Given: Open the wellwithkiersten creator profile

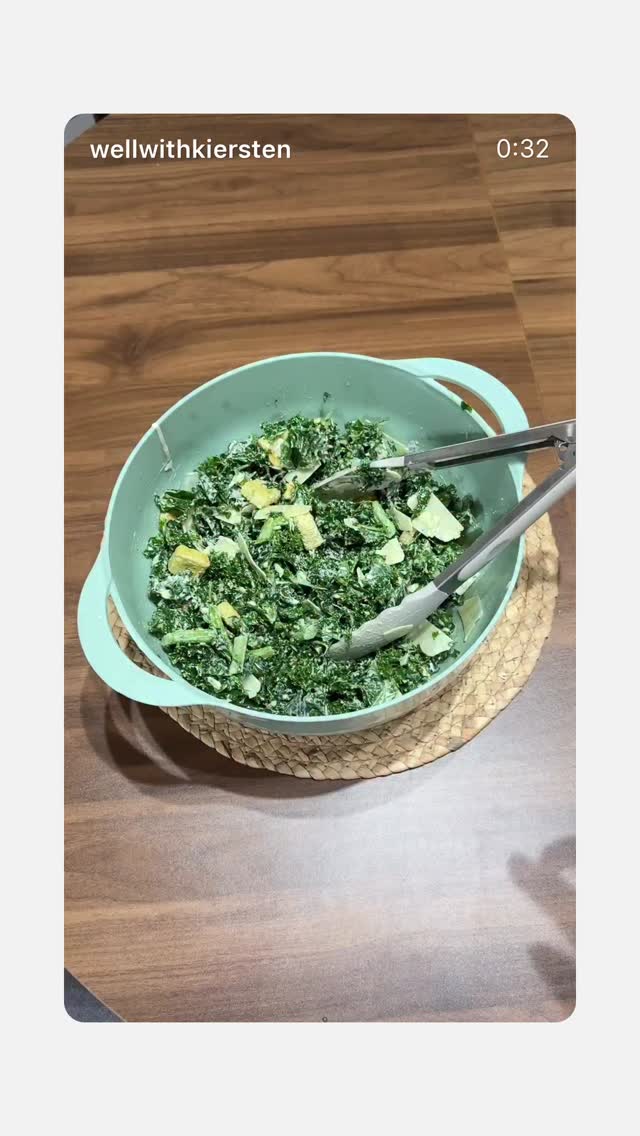Looking at the screenshot, I should [191, 150].
